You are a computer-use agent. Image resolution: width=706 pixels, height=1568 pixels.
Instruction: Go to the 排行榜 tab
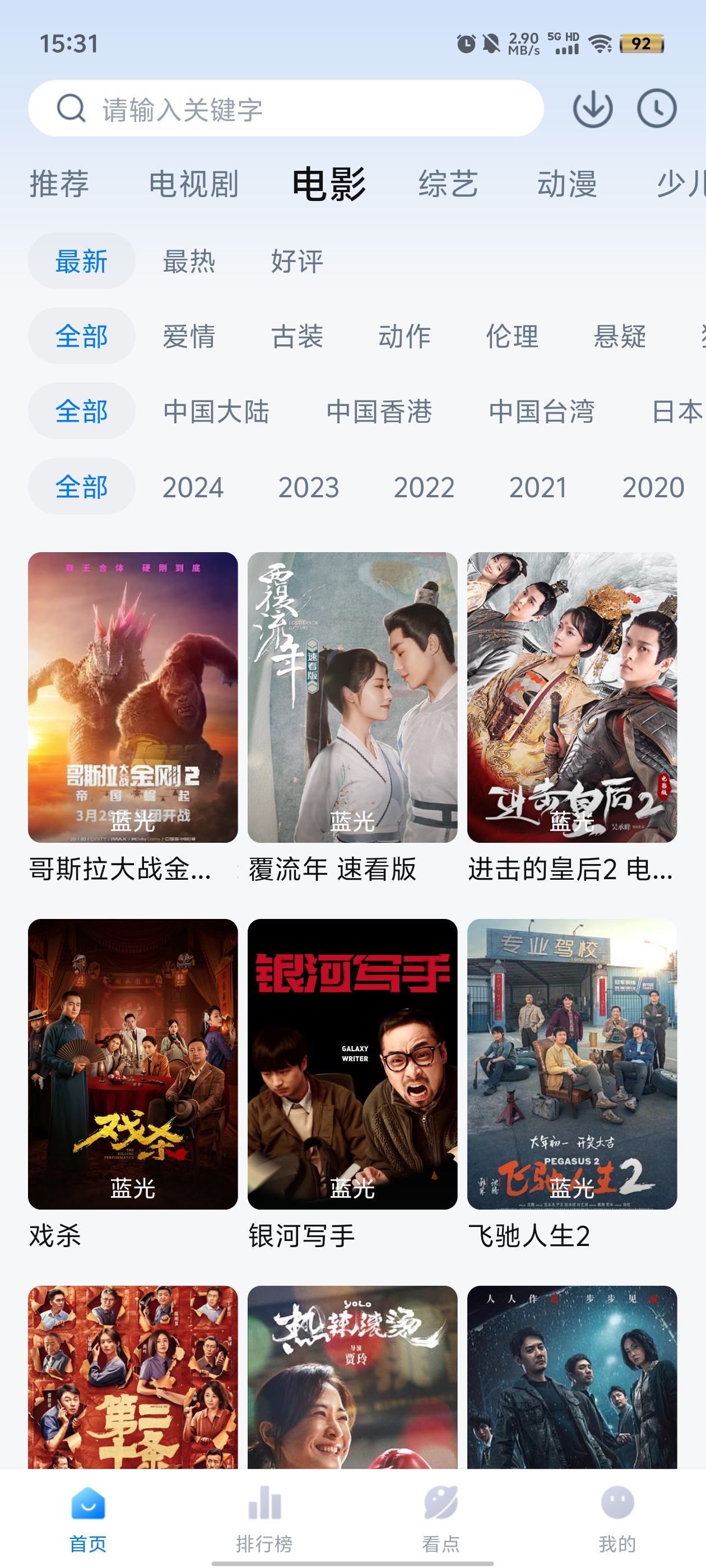(264, 1518)
